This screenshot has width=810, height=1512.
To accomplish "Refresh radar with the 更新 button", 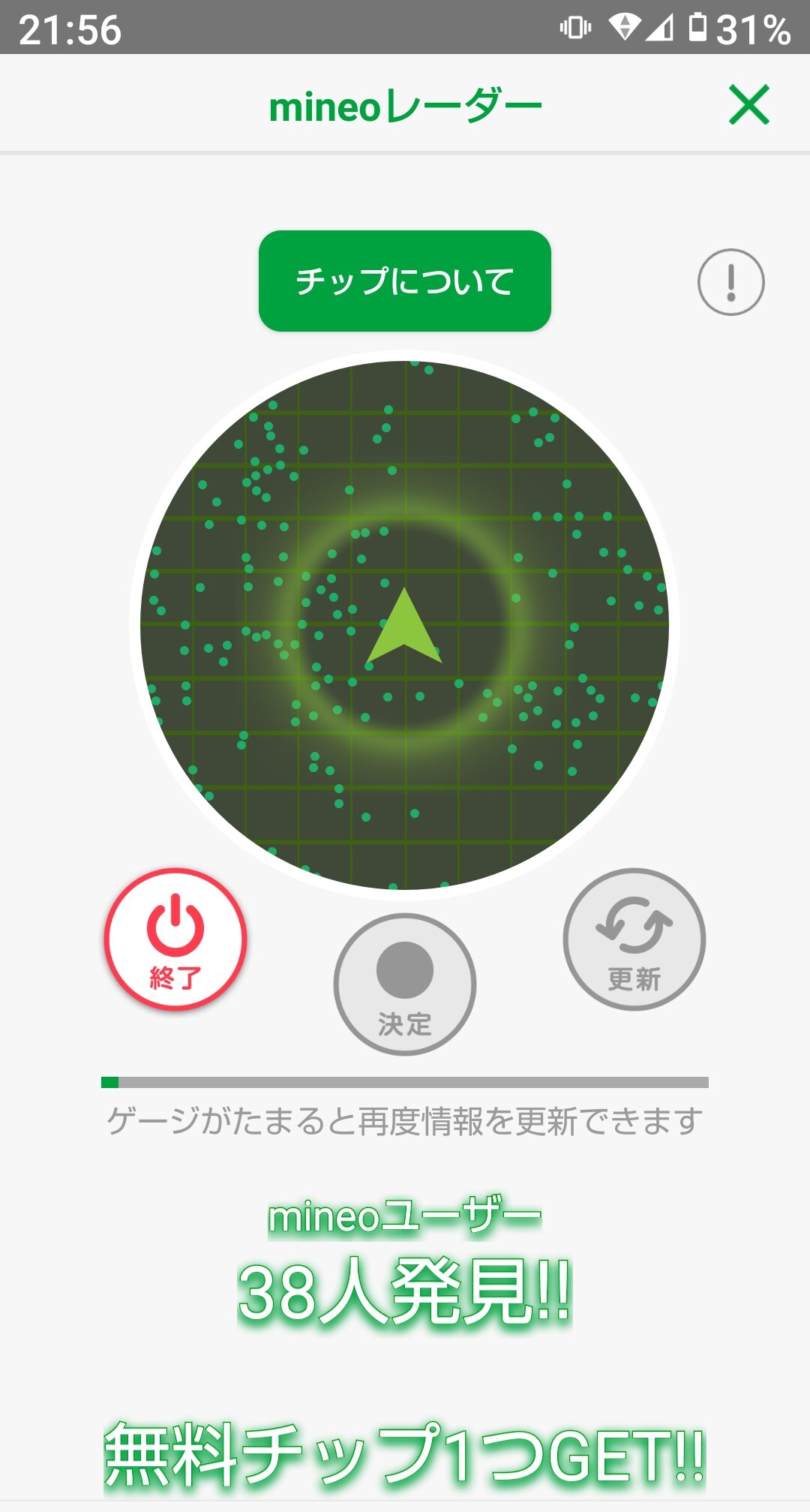I will tap(634, 939).
